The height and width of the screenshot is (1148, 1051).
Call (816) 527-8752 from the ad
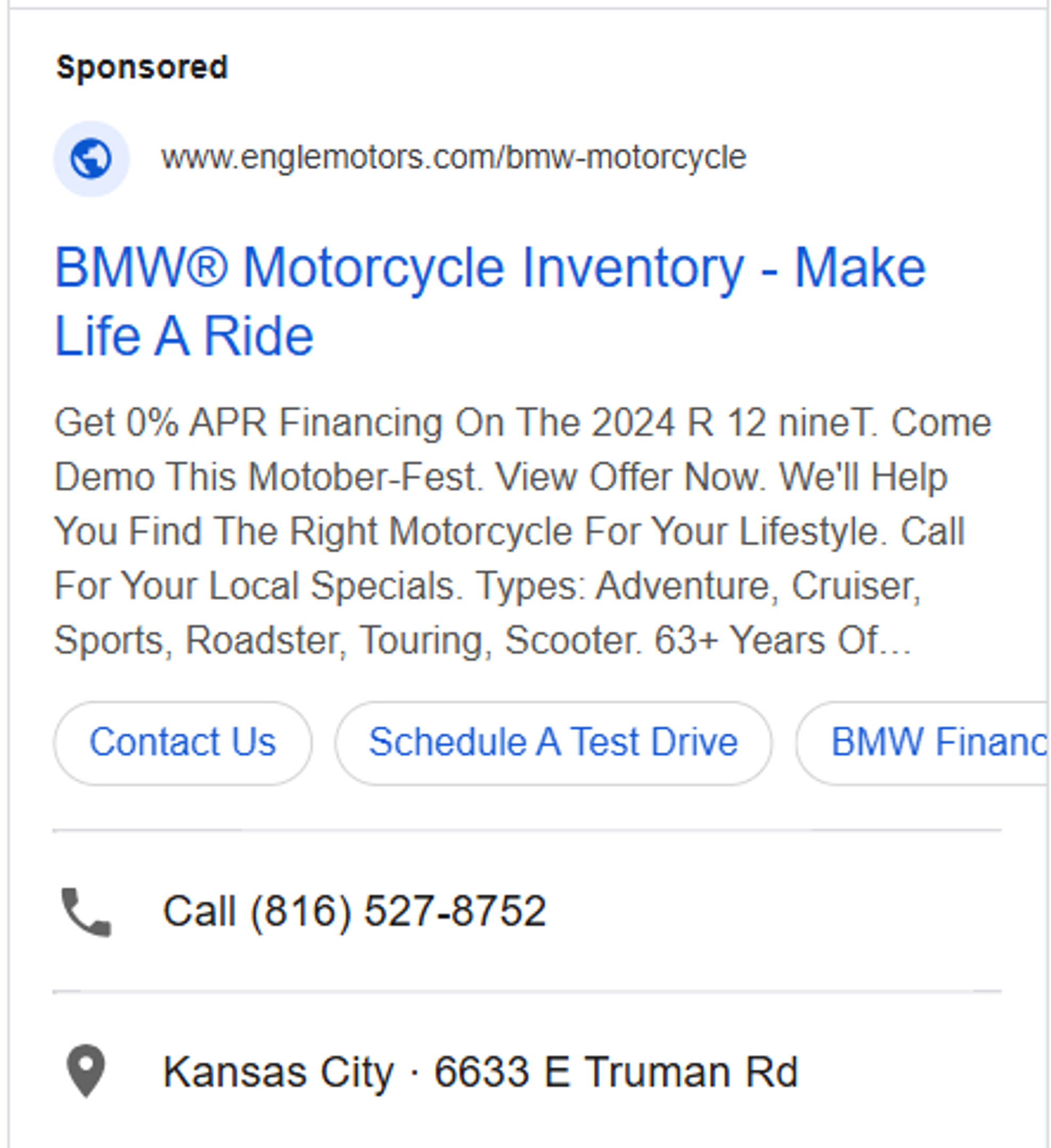pyautogui.click(x=355, y=911)
